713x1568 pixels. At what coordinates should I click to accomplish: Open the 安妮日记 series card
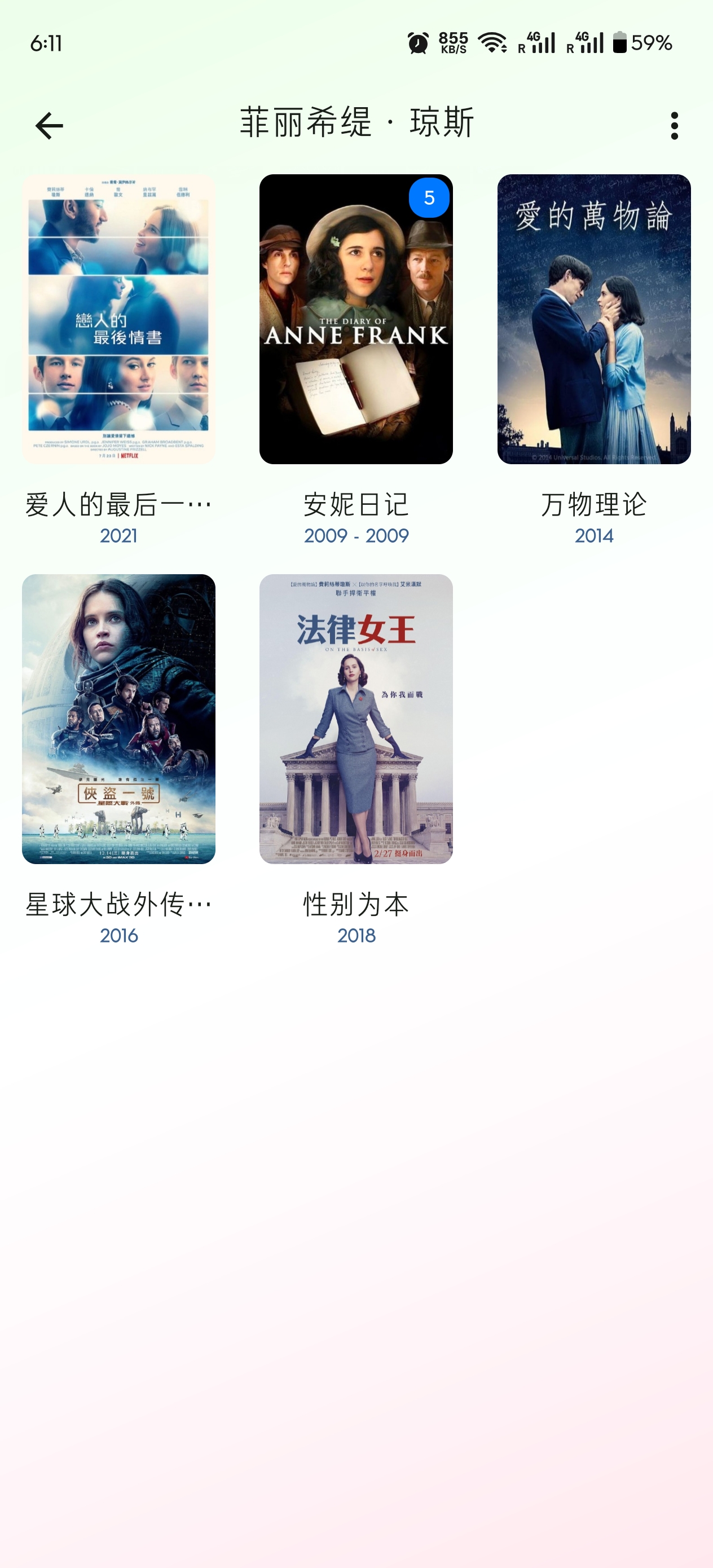(x=356, y=319)
